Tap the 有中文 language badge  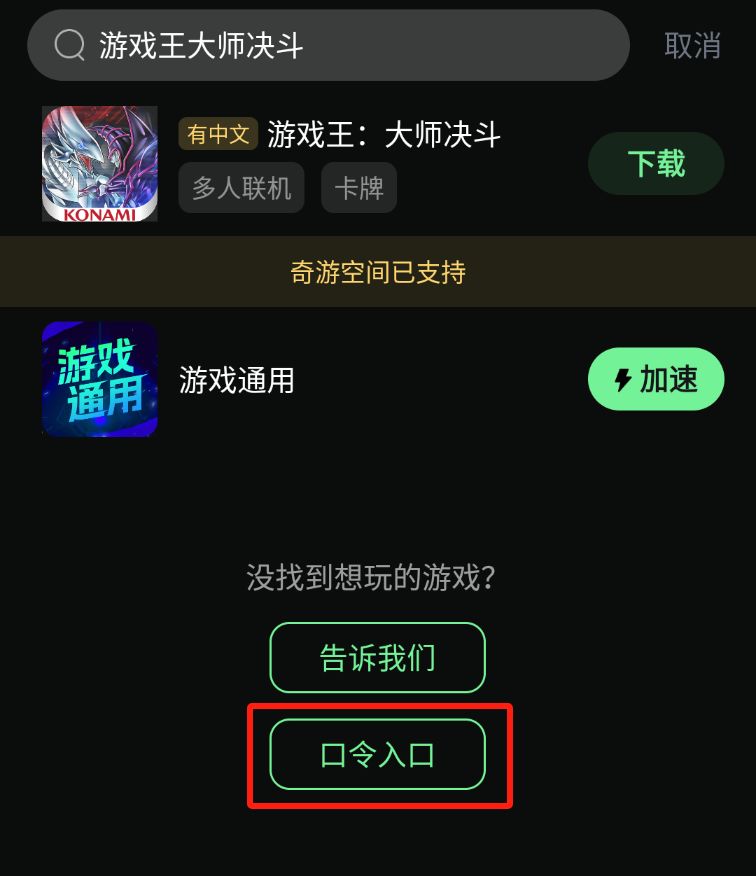click(x=217, y=134)
